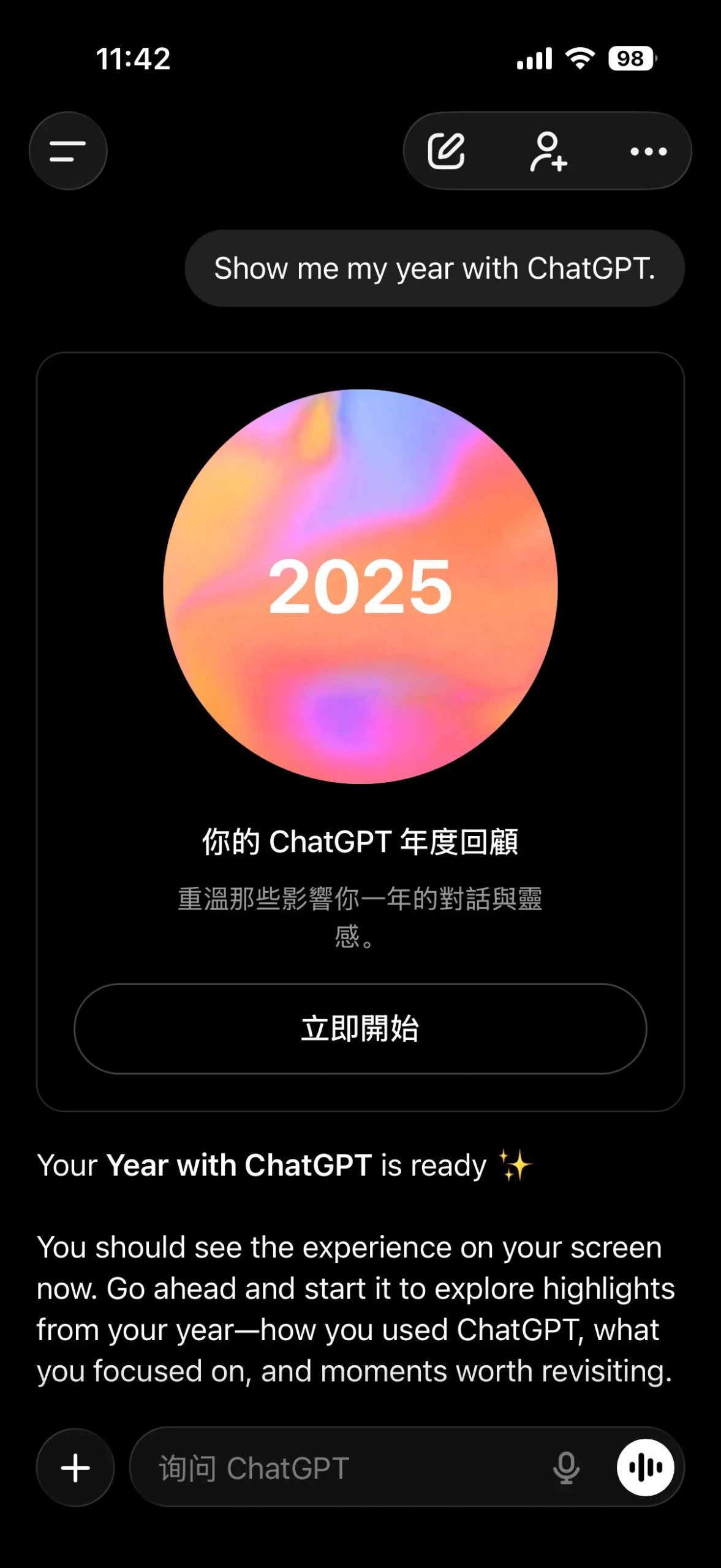Tap the add-person icon to share the chat
This screenshot has height=1568, width=721.
pos(548,151)
